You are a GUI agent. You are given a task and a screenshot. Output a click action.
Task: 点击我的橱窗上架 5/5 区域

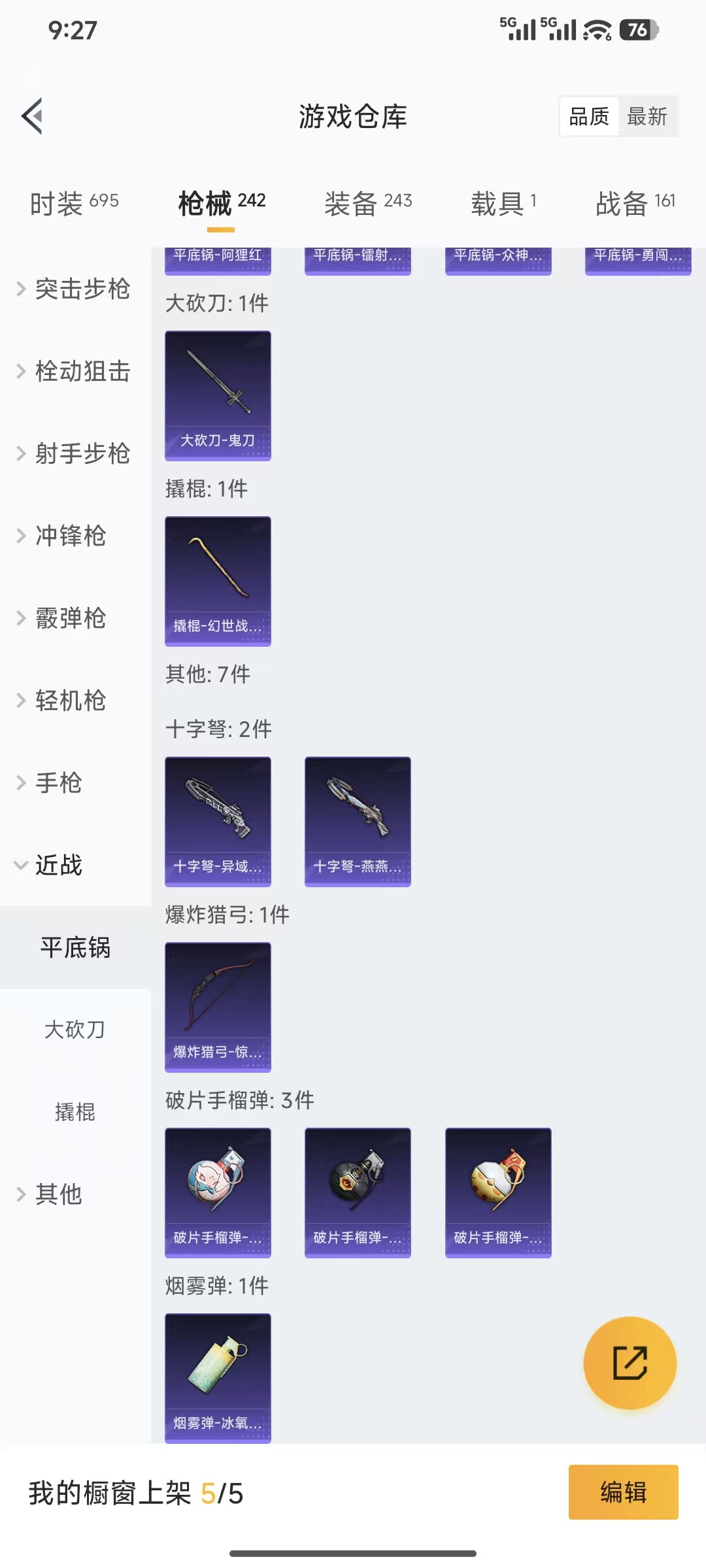tap(137, 1493)
